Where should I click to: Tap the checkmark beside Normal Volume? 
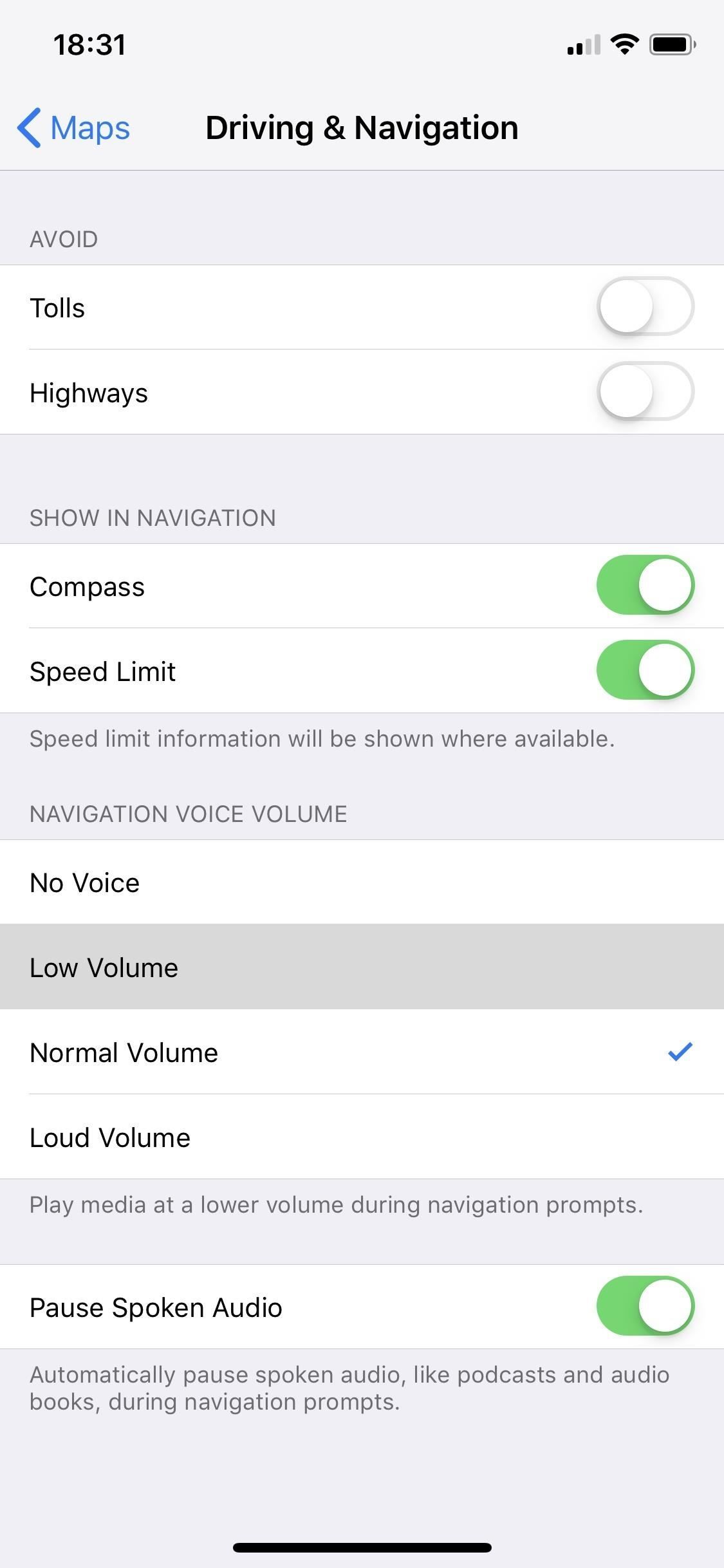[679, 1052]
